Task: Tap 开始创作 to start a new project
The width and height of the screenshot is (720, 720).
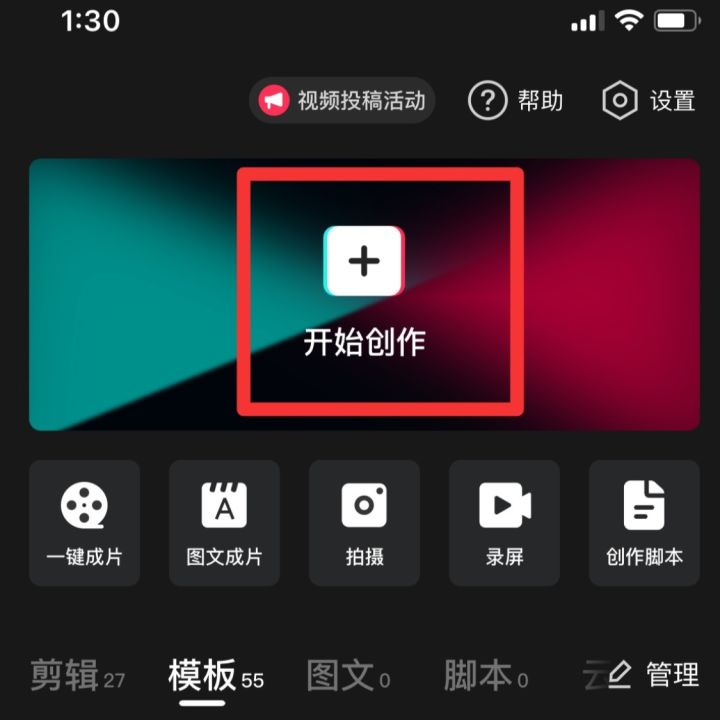Action: tap(364, 290)
